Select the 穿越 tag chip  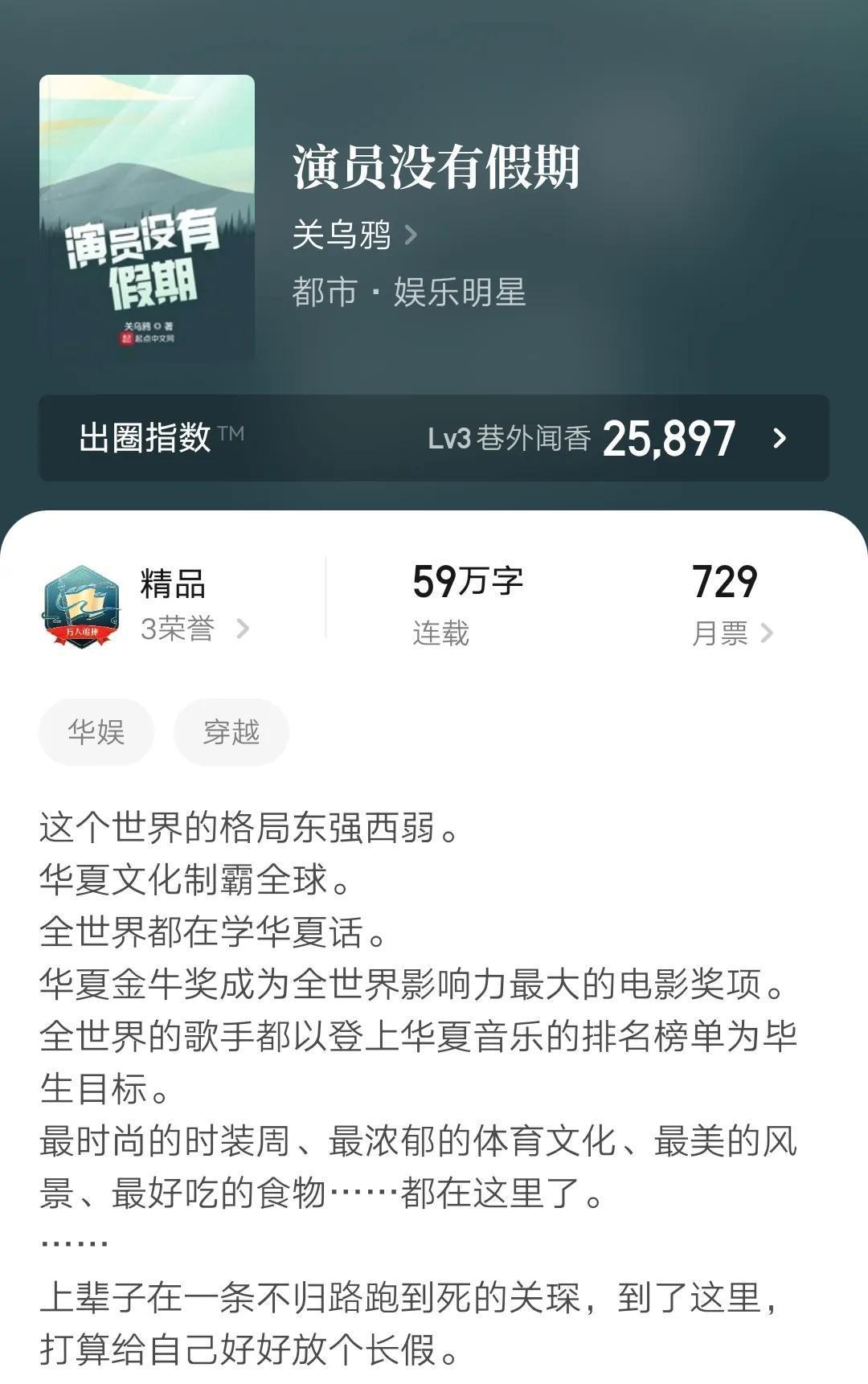231,732
